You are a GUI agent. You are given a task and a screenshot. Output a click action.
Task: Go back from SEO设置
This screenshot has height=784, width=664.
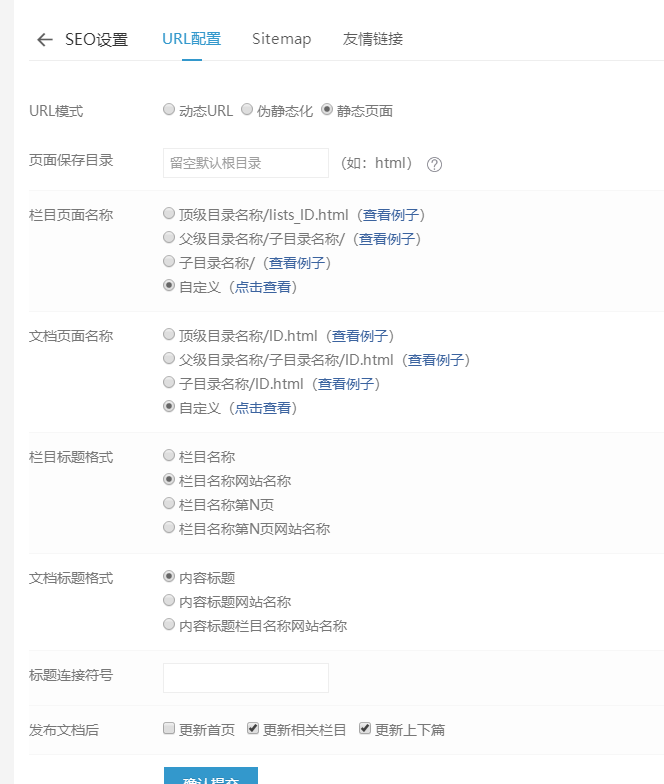[44, 40]
